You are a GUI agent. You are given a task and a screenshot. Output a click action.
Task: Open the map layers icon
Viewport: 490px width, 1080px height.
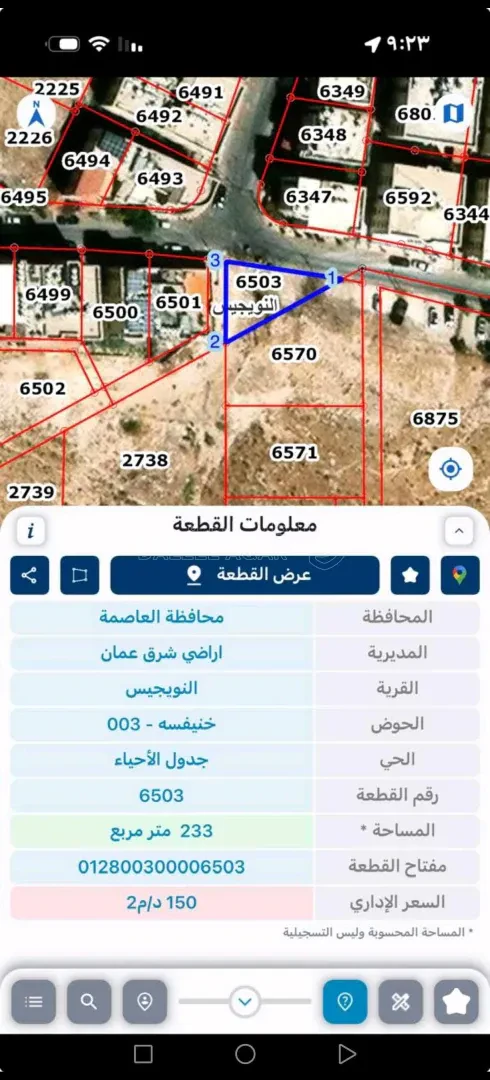pyautogui.click(x=453, y=113)
